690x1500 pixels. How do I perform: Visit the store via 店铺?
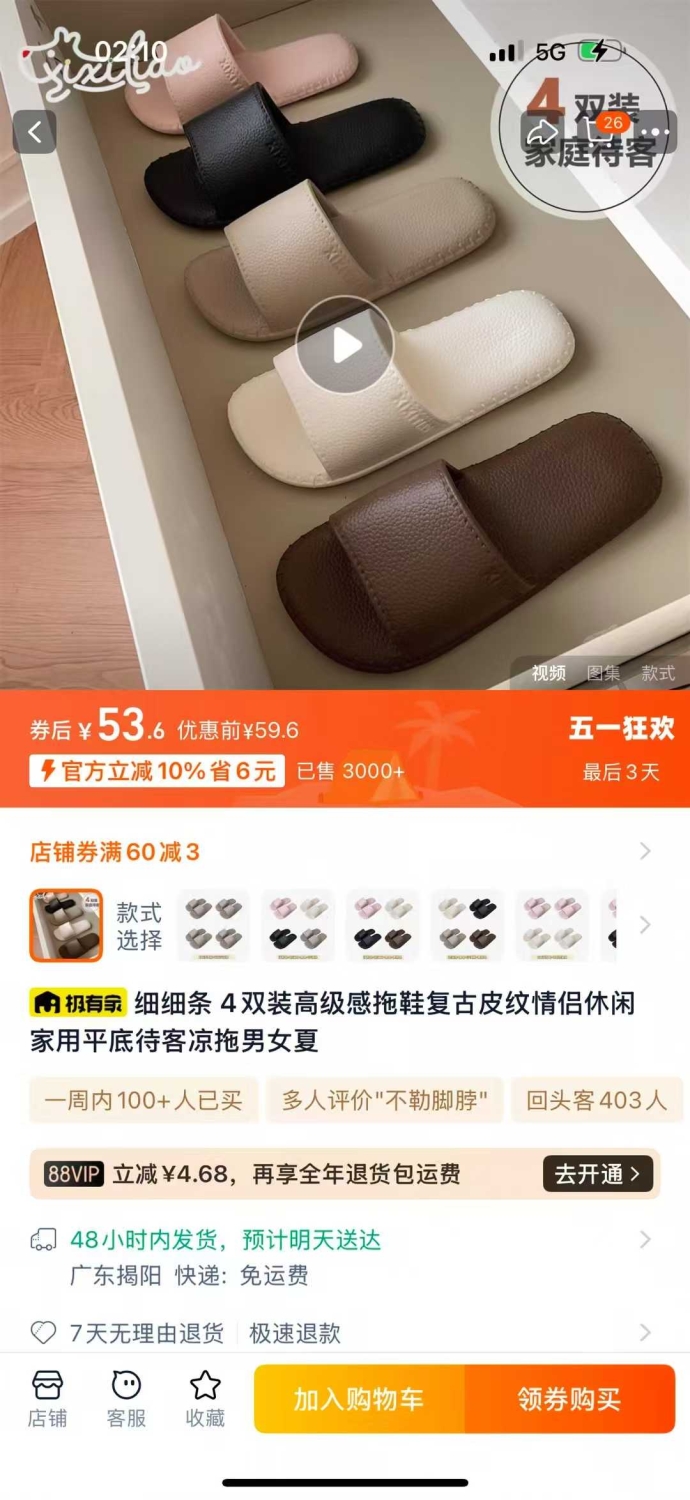[47, 1398]
